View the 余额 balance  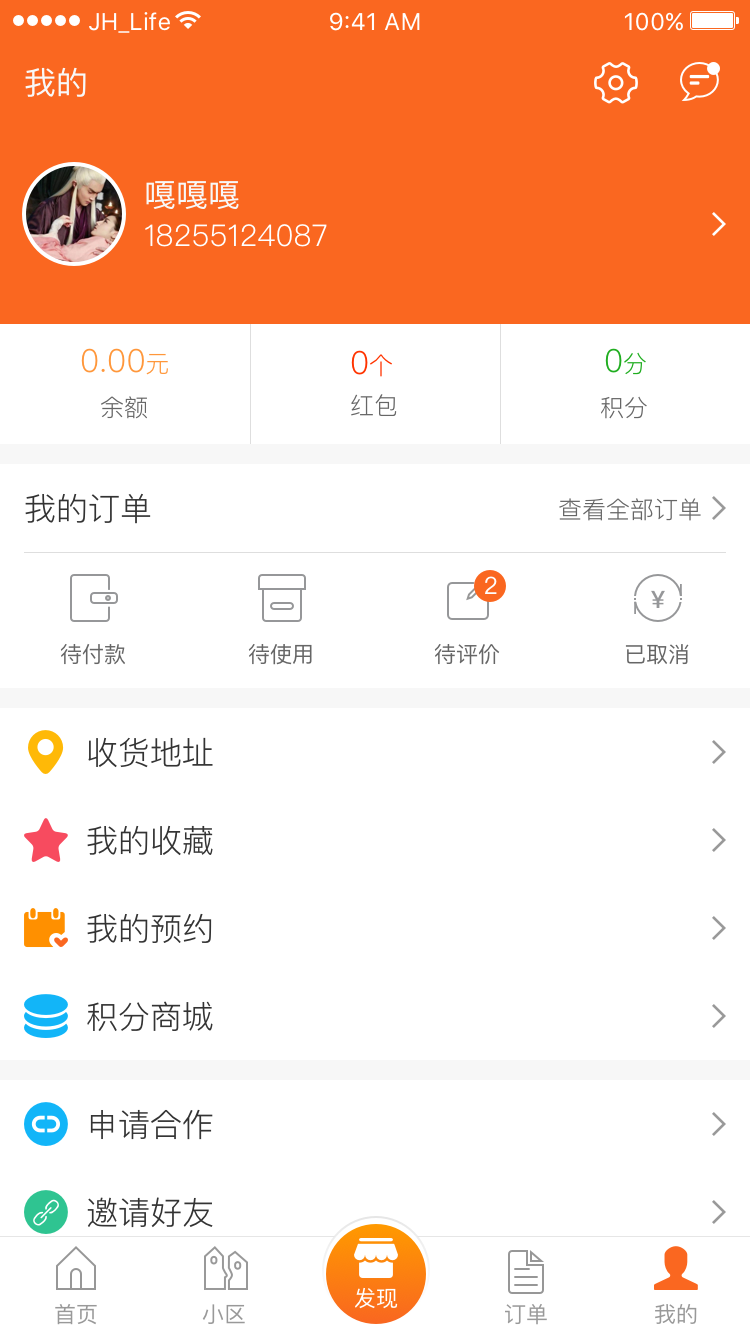coord(124,383)
